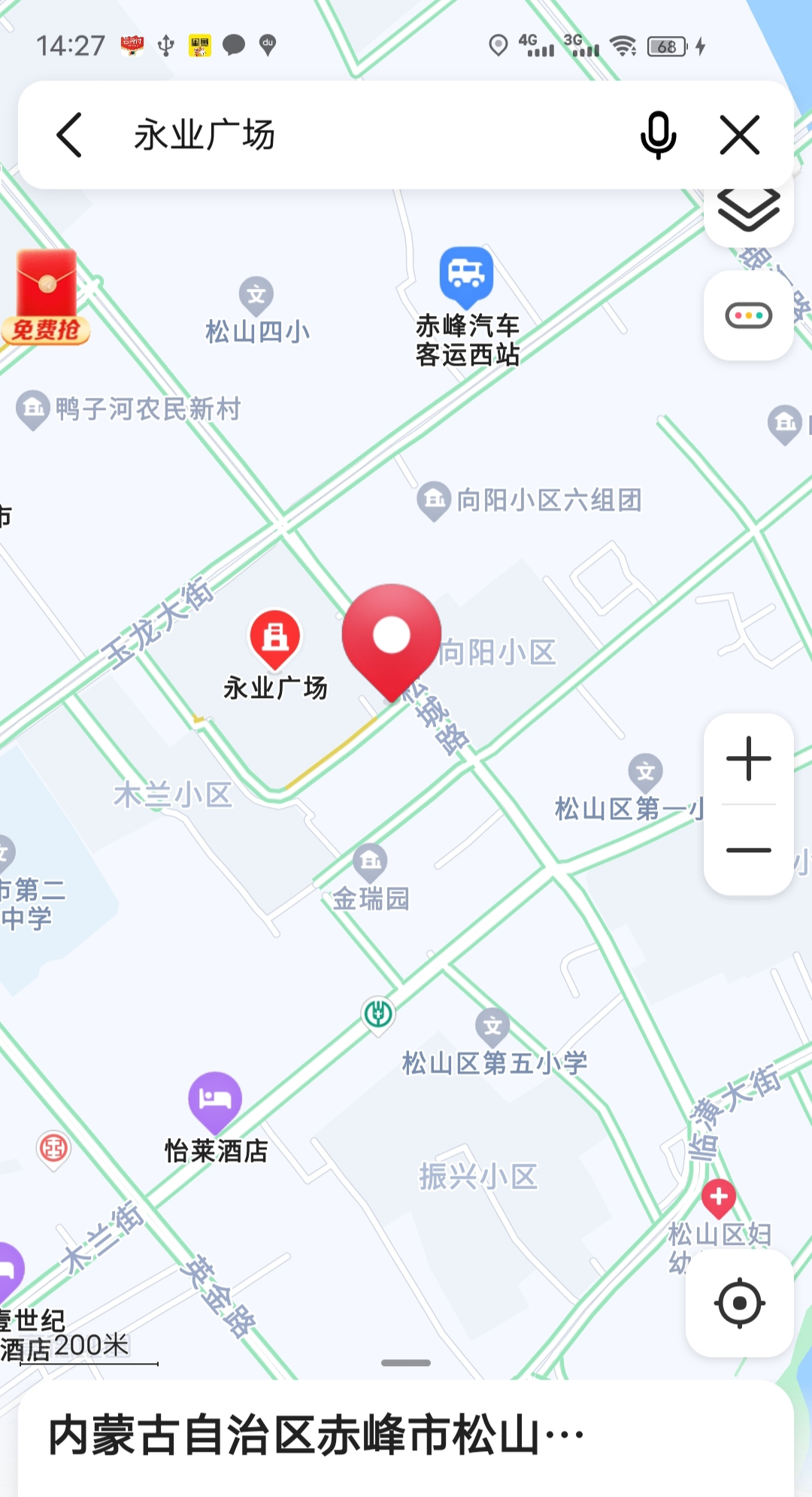
Task: Zoom out of the map
Action: [x=748, y=850]
